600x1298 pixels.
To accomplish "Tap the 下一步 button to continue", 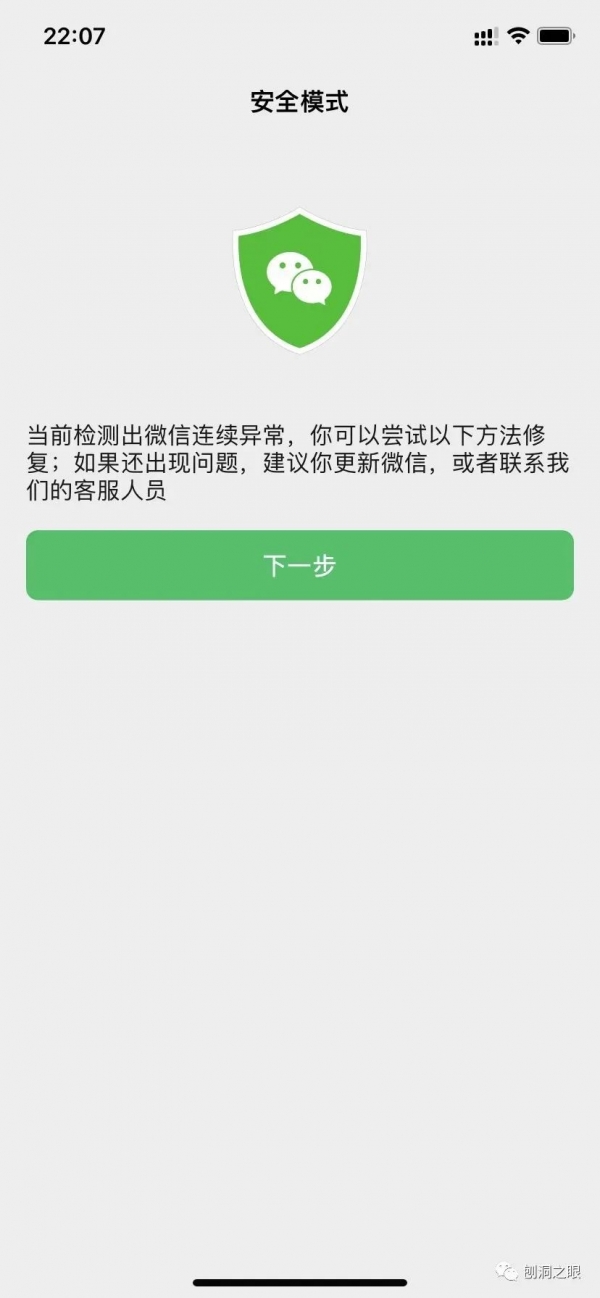I will pyautogui.click(x=300, y=565).
